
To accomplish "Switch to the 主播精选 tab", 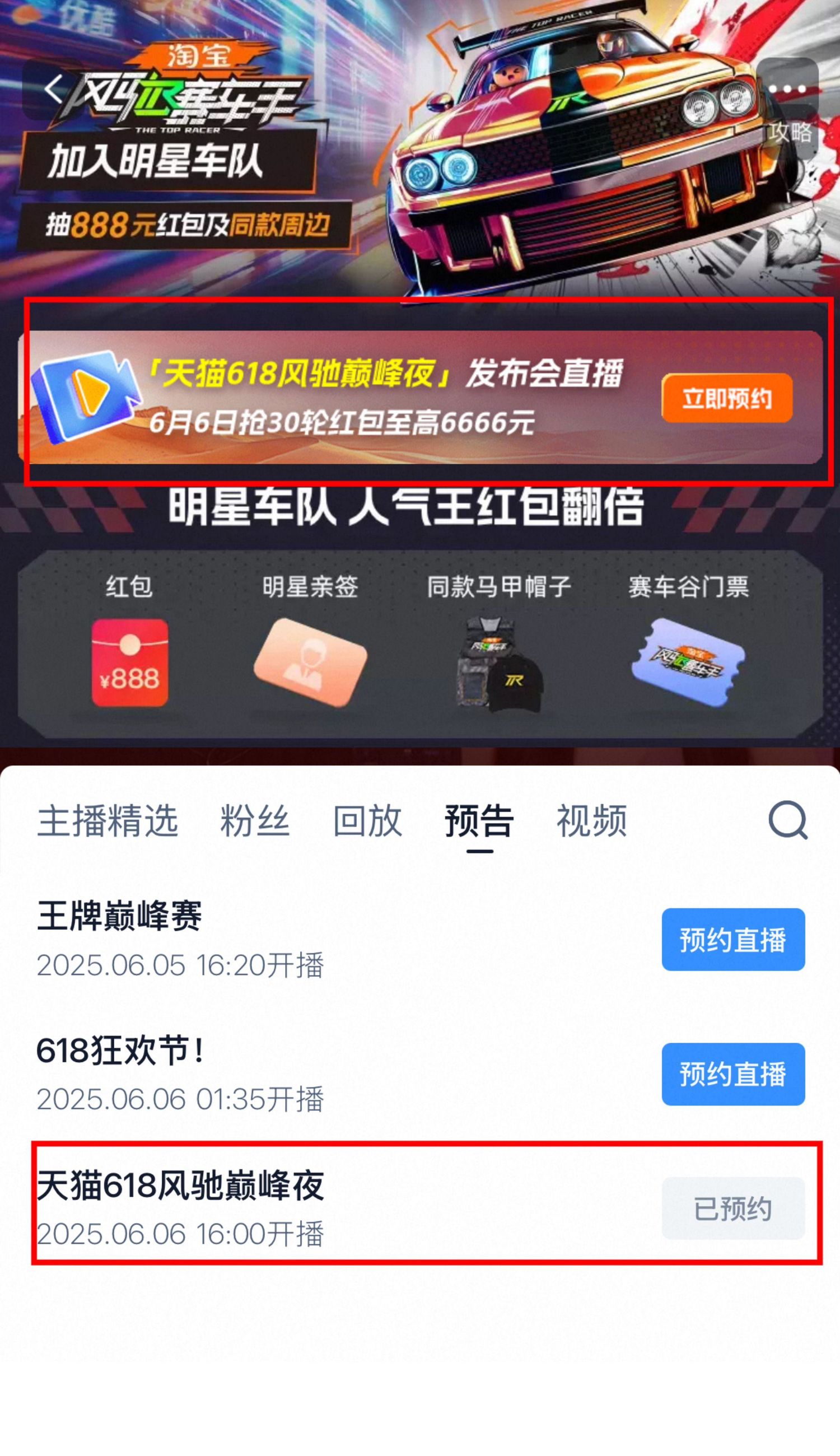I will tap(108, 820).
